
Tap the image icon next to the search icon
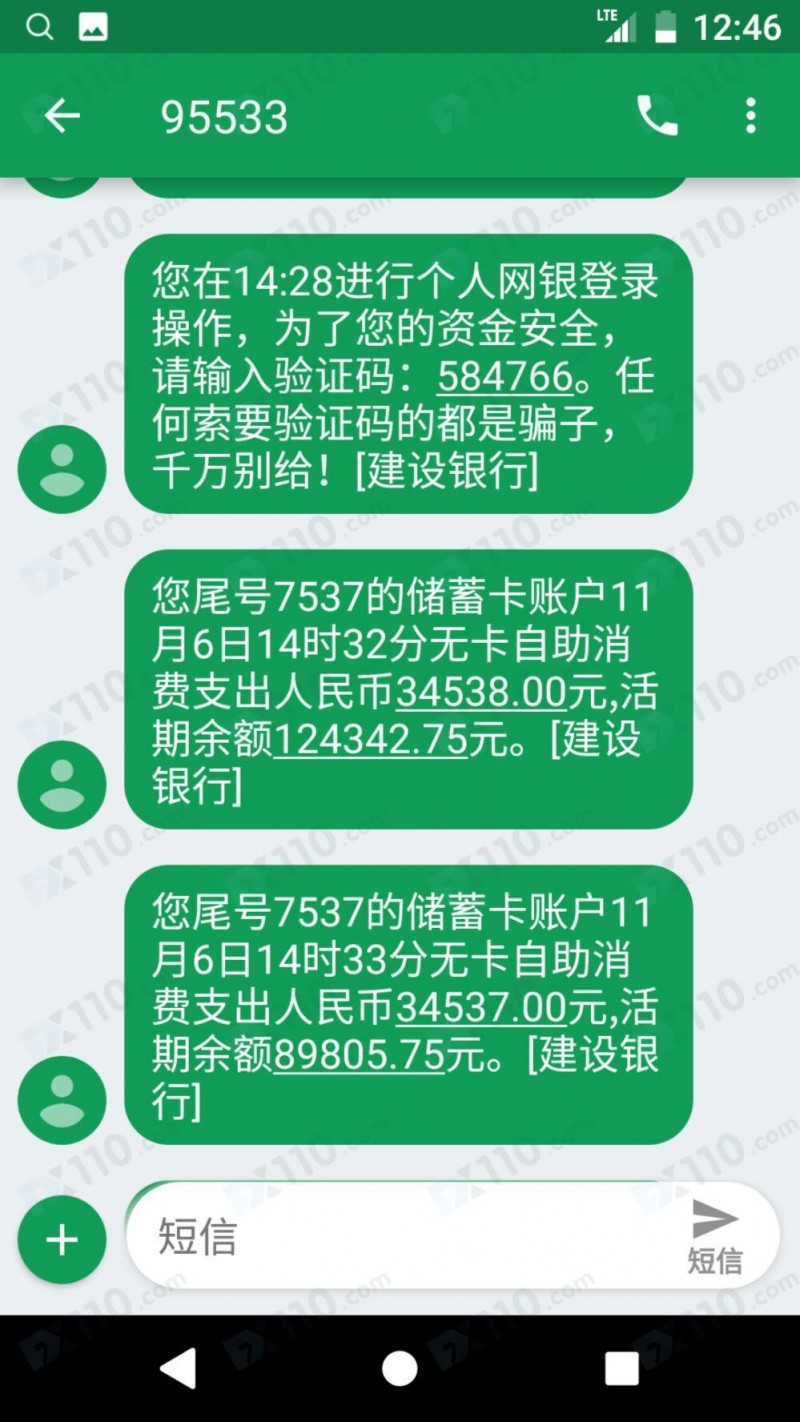coord(92,27)
